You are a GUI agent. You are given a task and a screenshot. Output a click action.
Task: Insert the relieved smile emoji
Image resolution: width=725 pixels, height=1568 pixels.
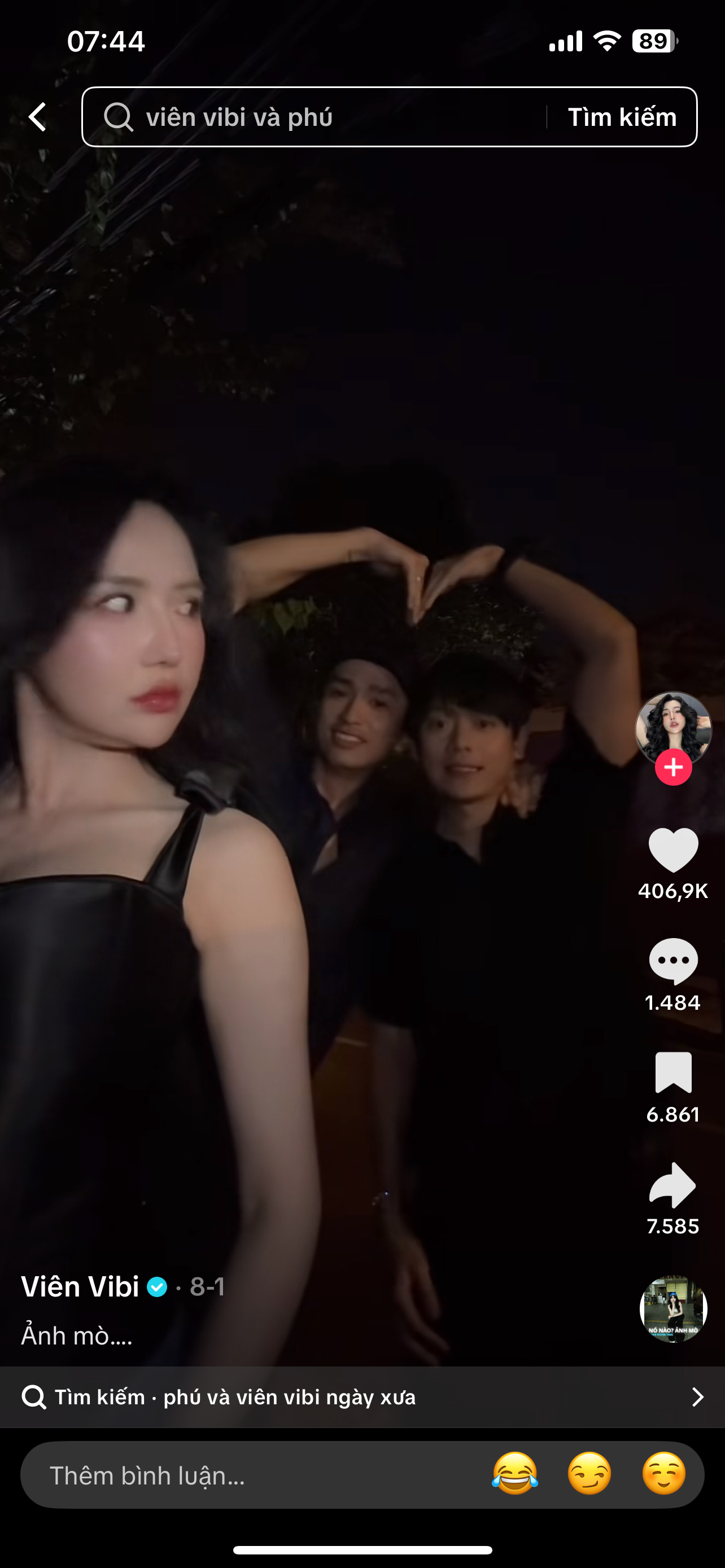(x=664, y=1474)
